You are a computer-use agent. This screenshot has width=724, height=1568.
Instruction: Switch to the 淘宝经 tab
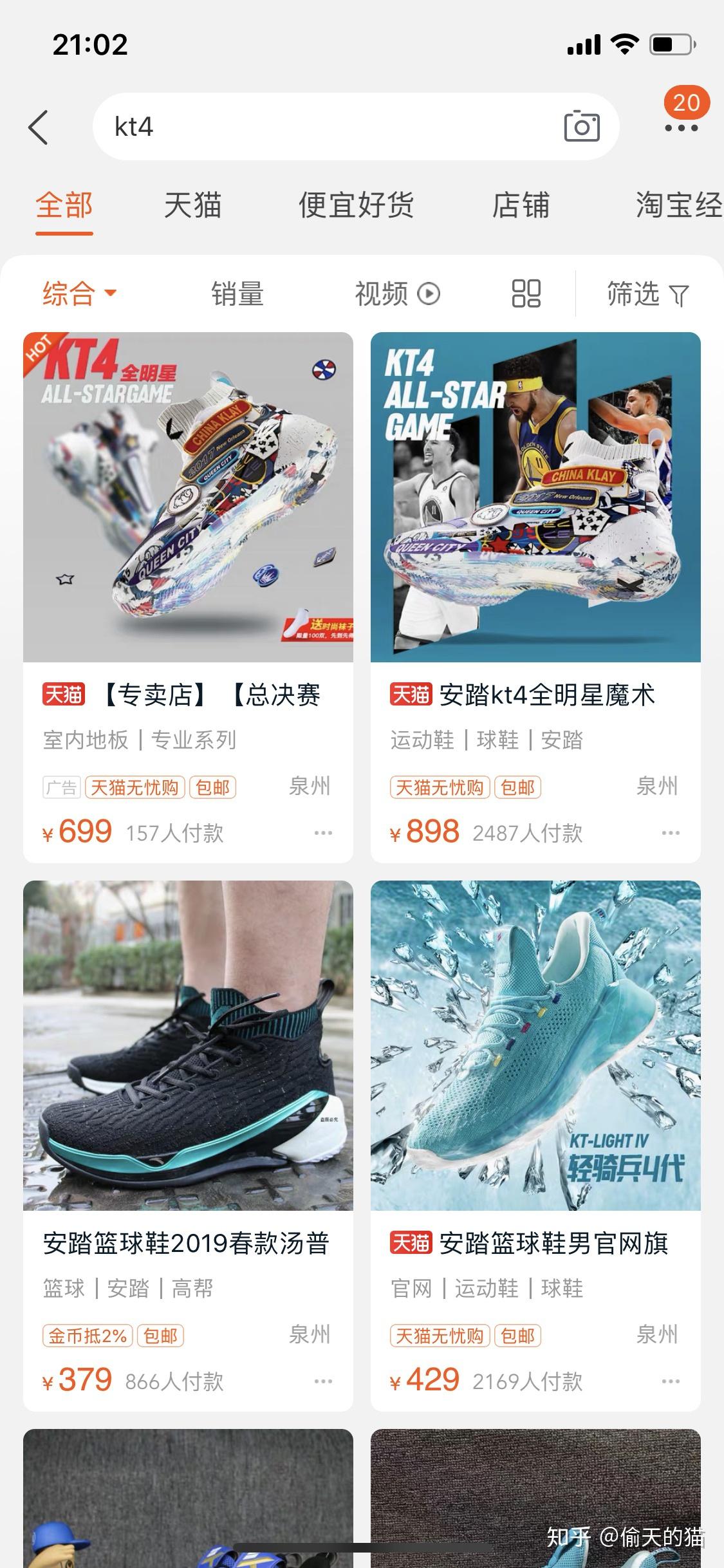point(678,206)
